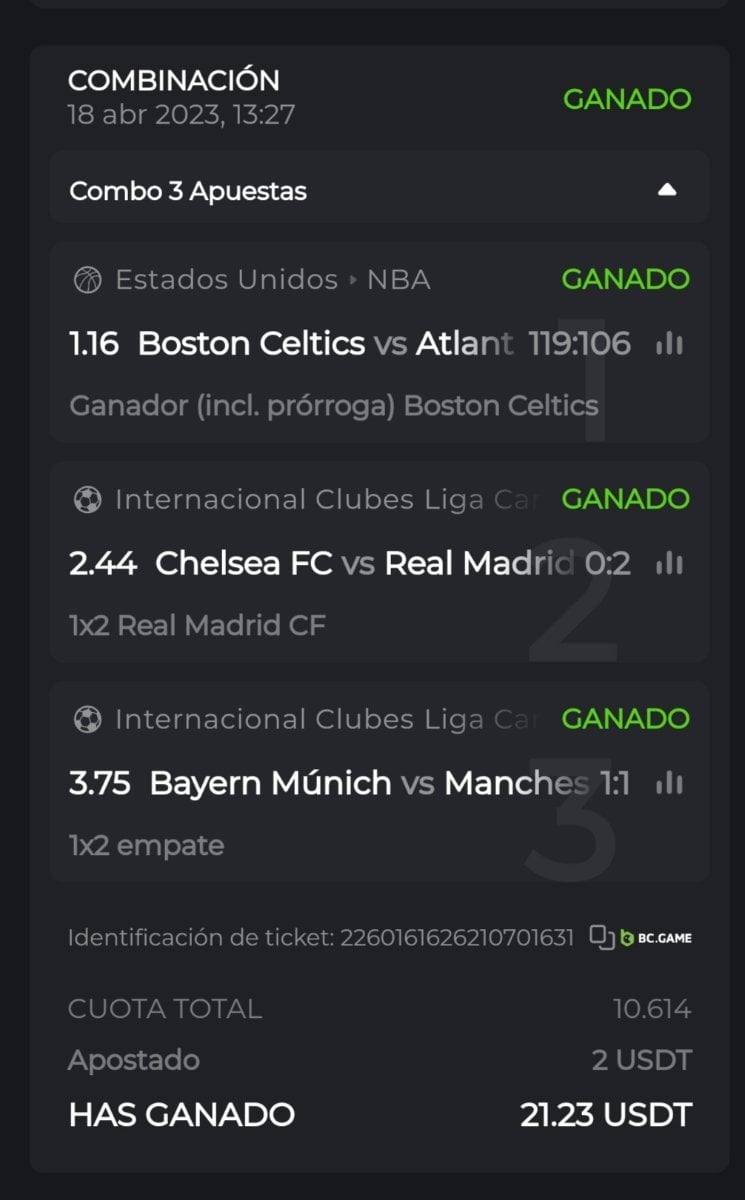Image resolution: width=745 pixels, height=1200 pixels.
Task: Open statistics for Boston Celtics match
Action: [669, 344]
